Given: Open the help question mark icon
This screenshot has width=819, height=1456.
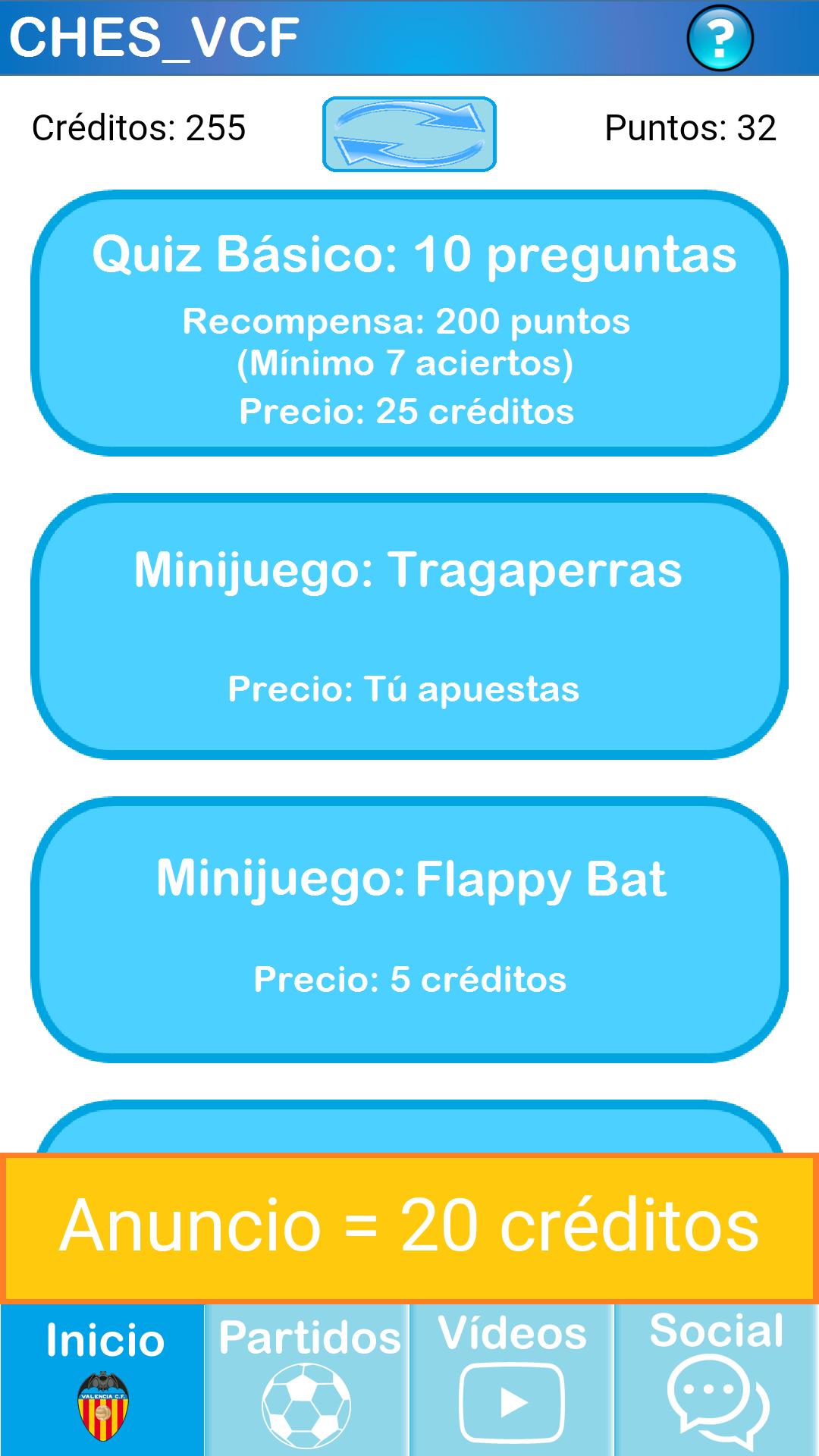Looking at the screenshot, I should 719,36.
